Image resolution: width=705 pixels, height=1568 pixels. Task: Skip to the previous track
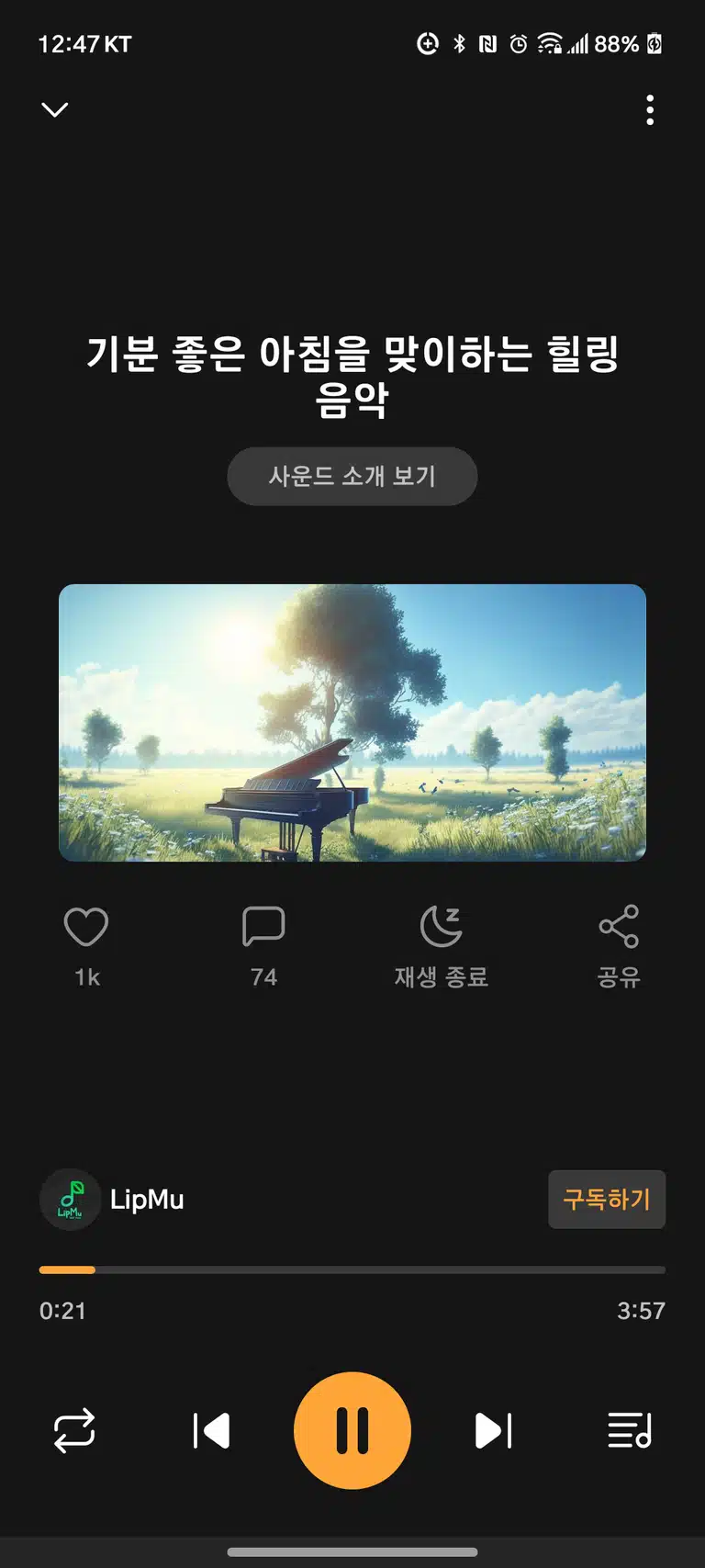point(211,1430)
